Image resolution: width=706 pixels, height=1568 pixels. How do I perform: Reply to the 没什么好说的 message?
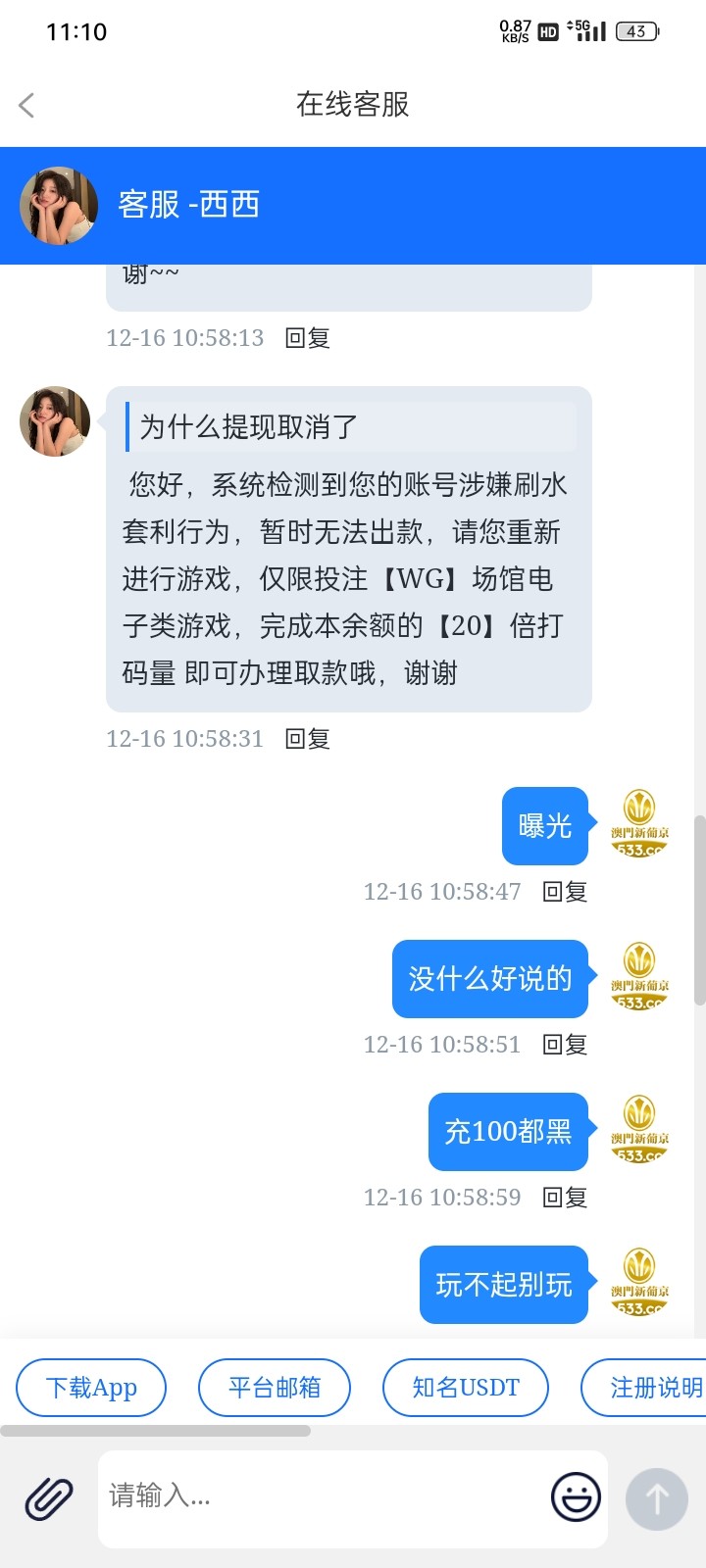point(565,1045)
